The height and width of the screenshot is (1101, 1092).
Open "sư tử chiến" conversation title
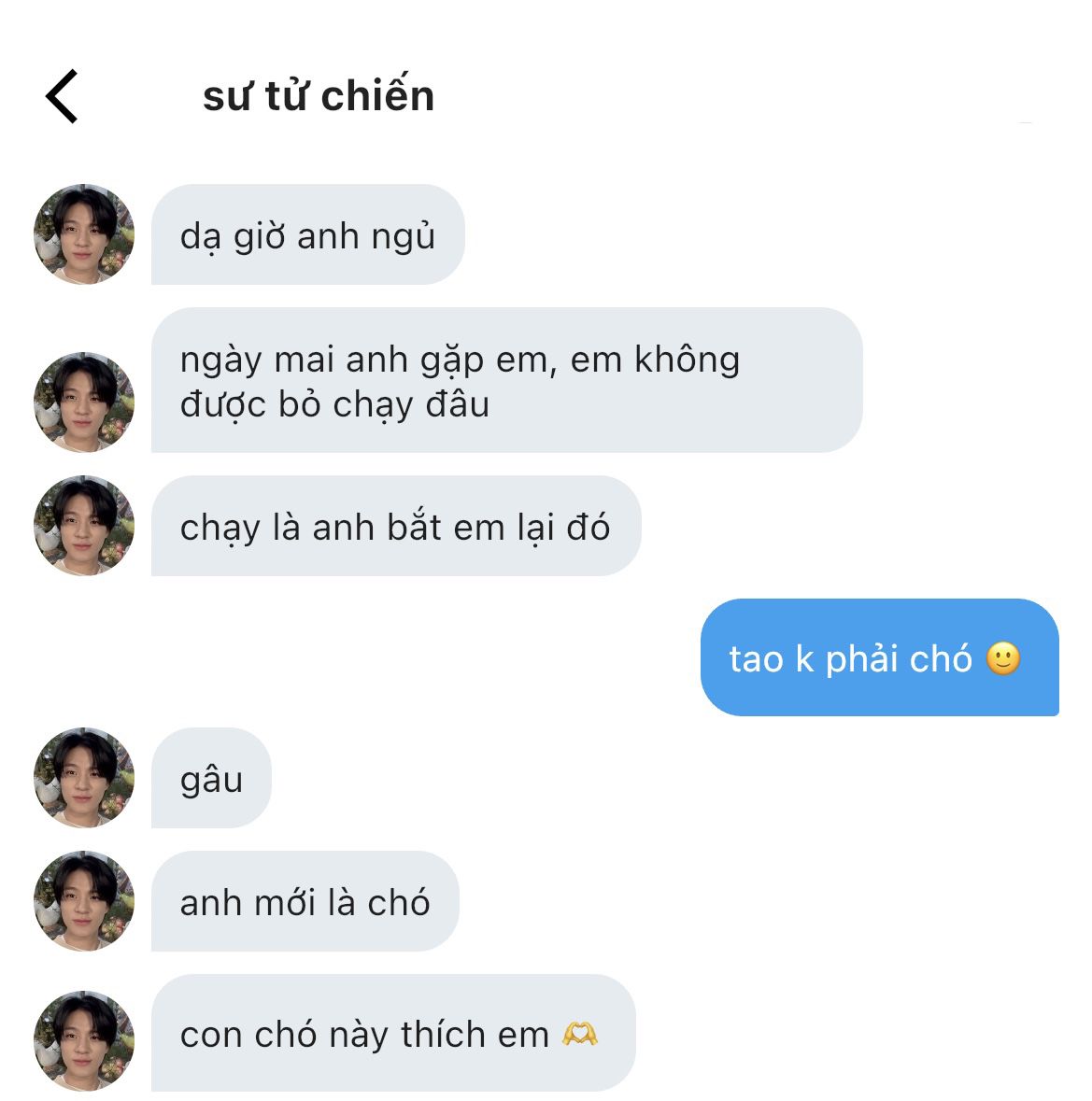(319, 96)
